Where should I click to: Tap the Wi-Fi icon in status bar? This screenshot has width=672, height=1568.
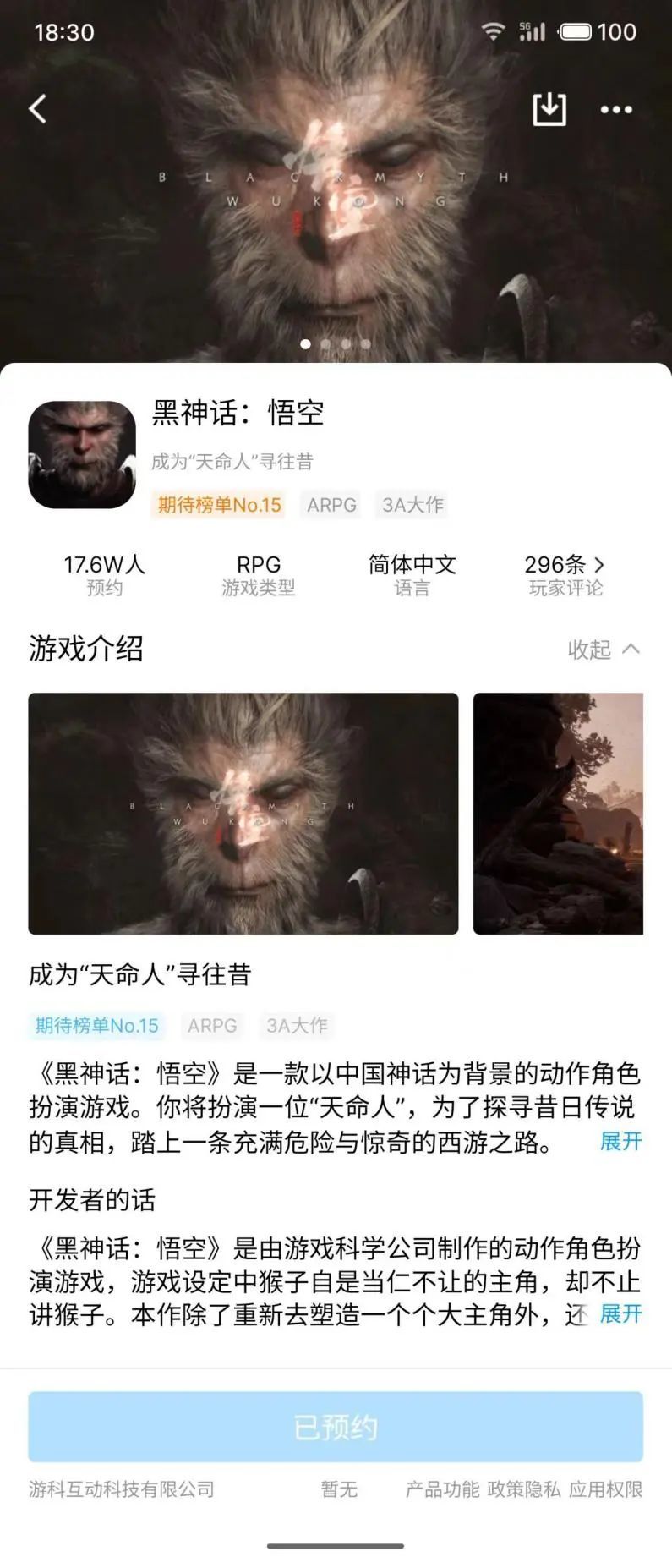pos(493,30)
